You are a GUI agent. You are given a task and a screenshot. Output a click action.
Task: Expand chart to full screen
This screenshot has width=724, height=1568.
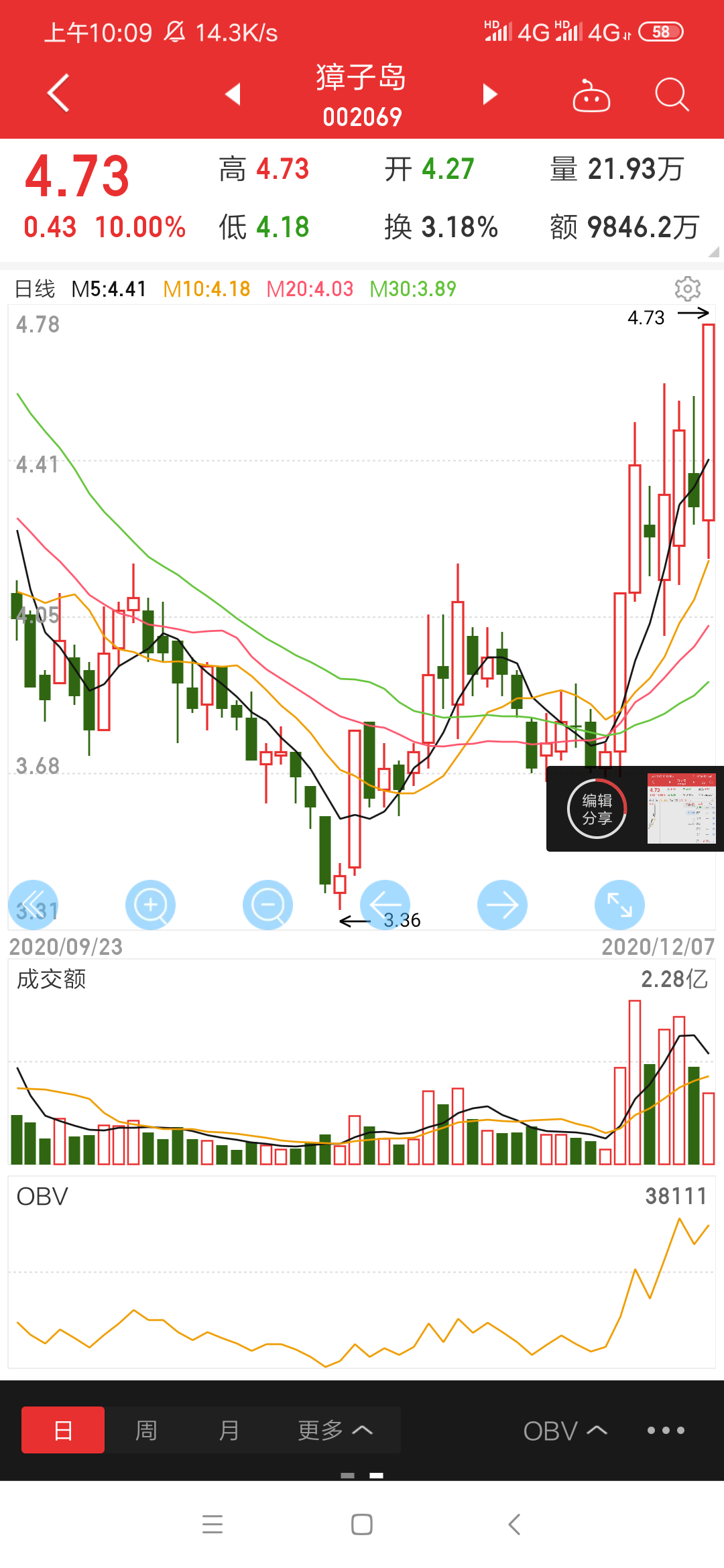(619, 905)
